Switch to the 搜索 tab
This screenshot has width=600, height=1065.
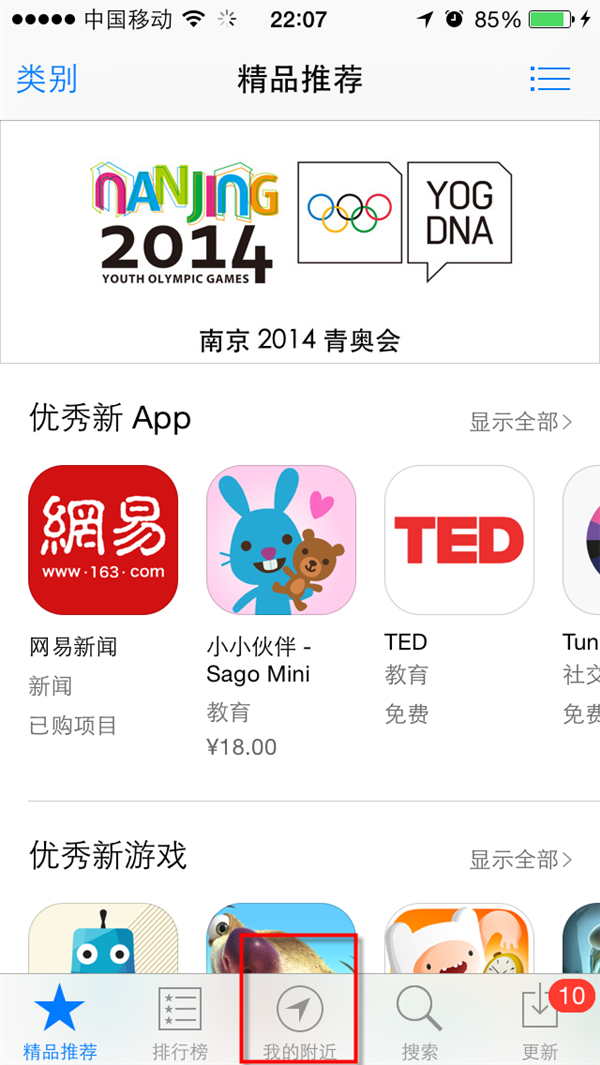[x=420, y=1022]
